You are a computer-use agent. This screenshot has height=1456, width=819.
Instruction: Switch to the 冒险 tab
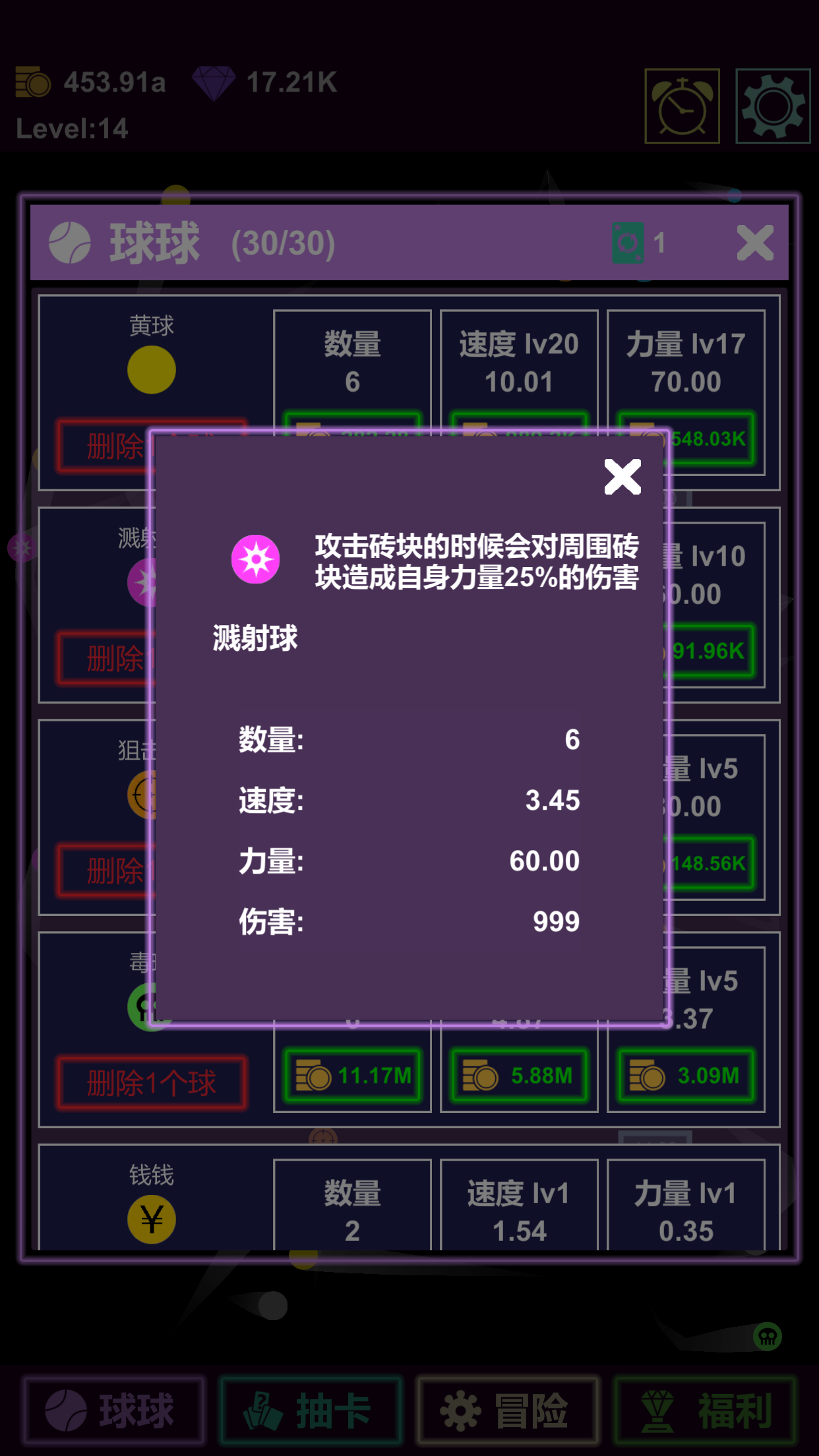click(506, 1410)
